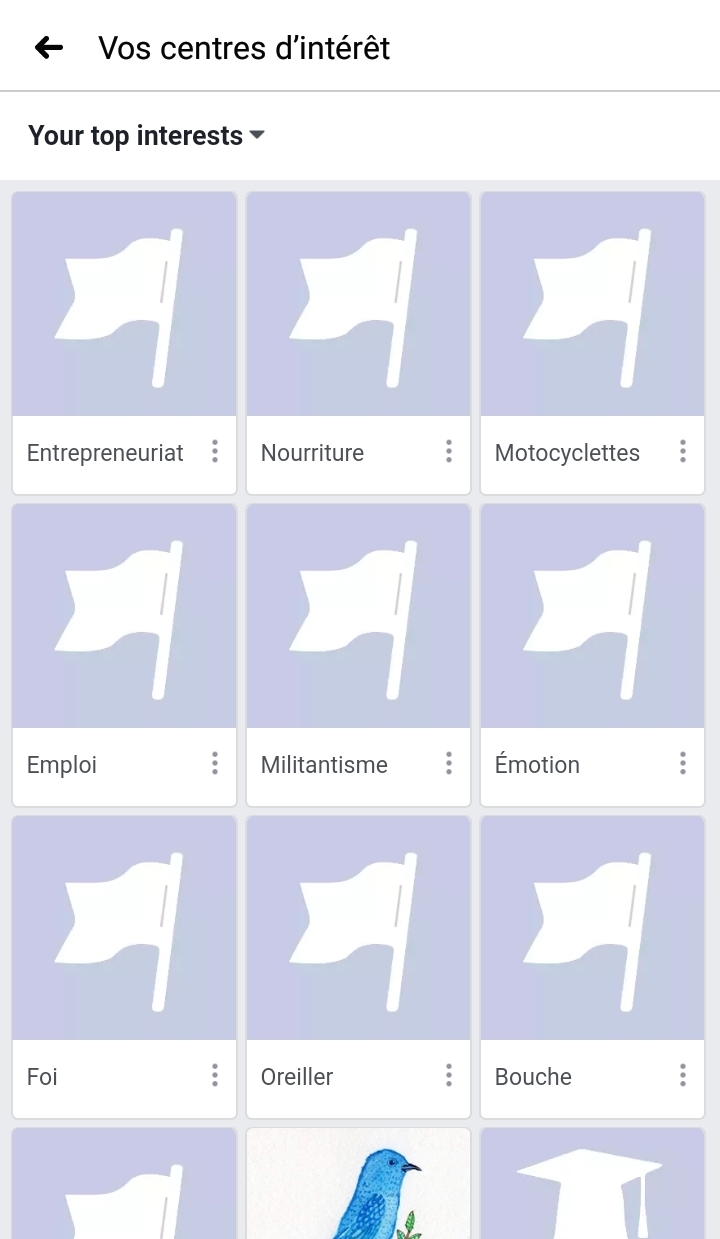720x1239 pixels.
Task: Go back using the arrow icon
Action: [49, 47]
